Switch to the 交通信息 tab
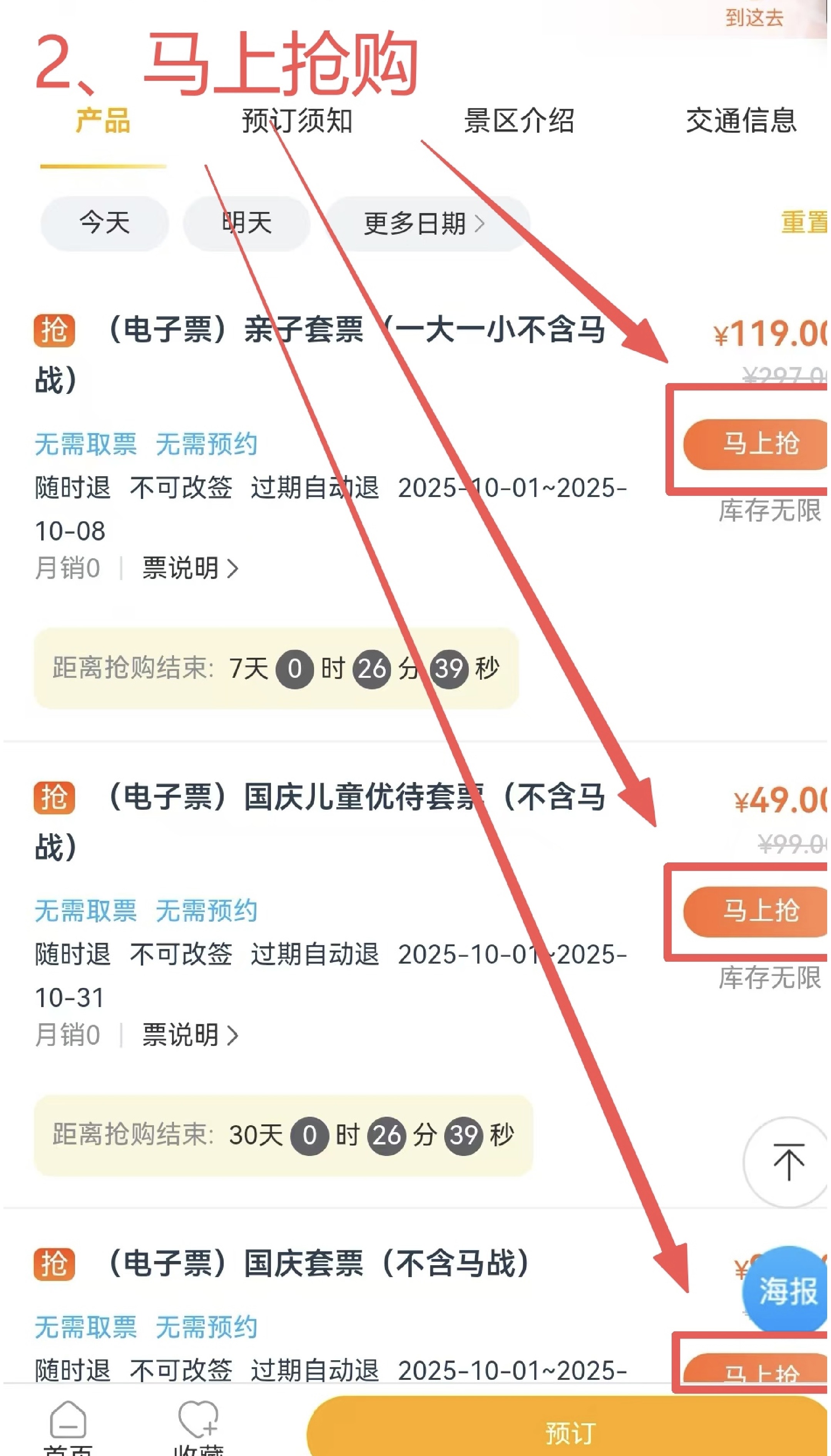The height and width of the screenshot is (1456, 831). coord(740,121)
